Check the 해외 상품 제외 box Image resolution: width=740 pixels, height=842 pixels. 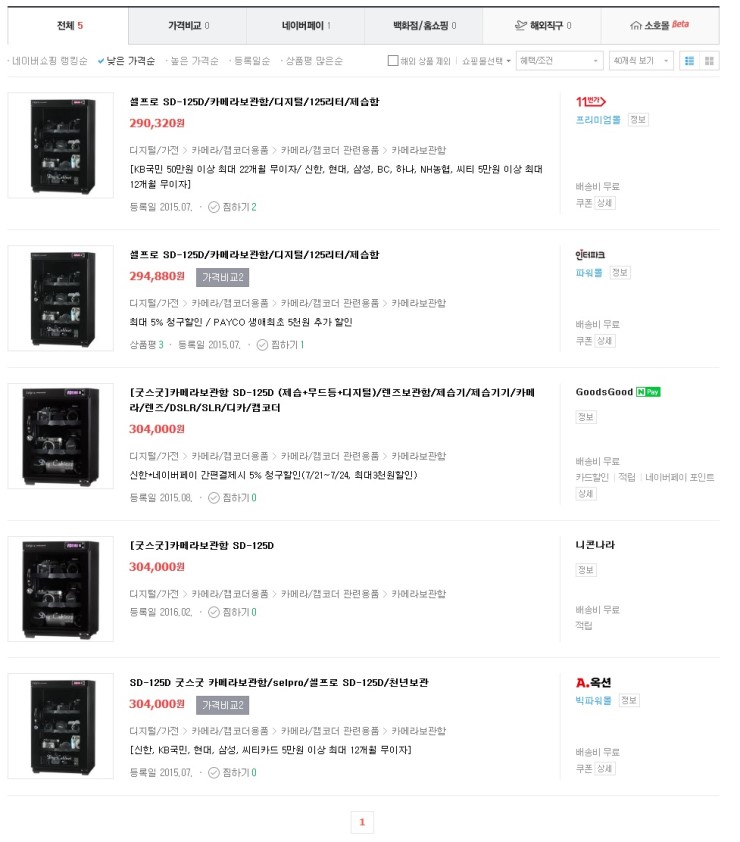click(393, 61)
